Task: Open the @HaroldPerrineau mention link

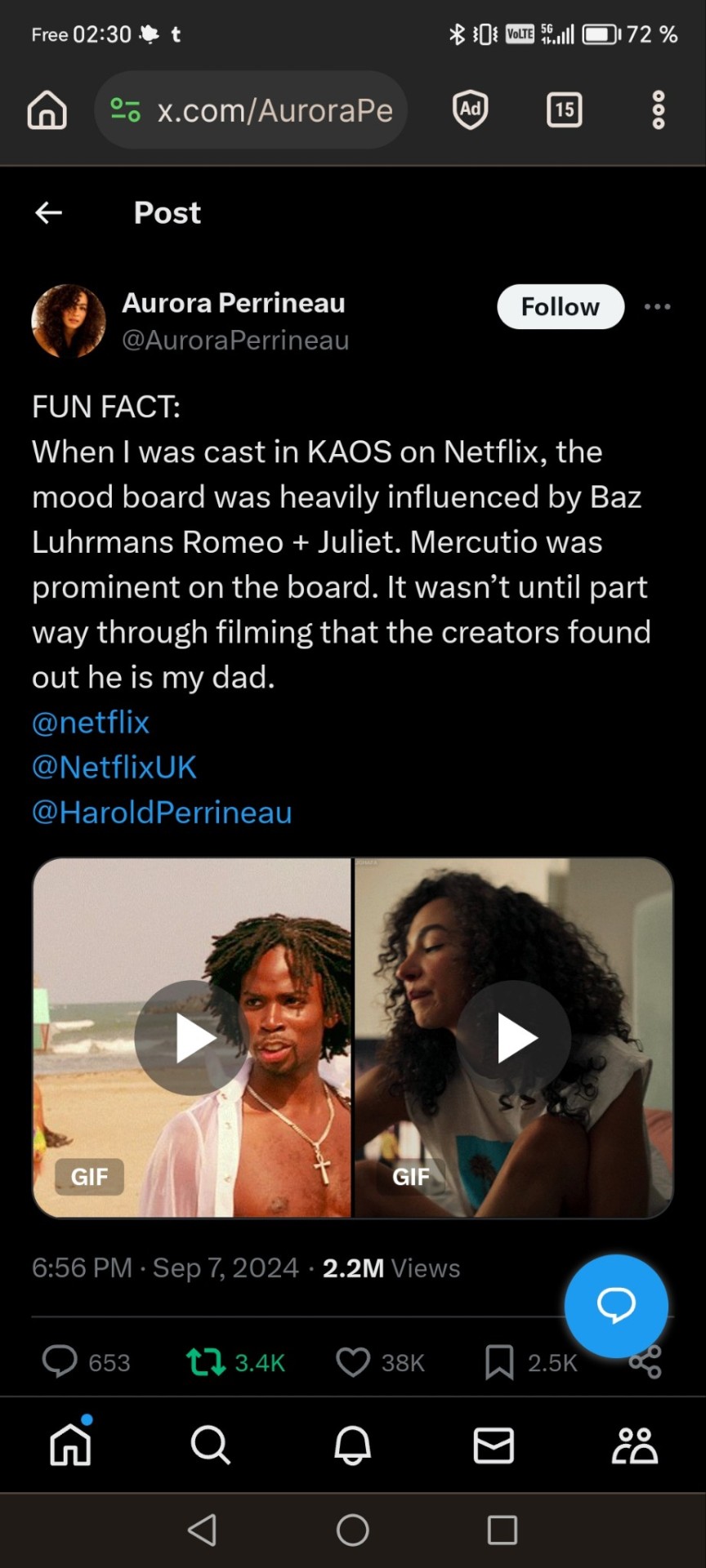Action: [x=162, y=813]
